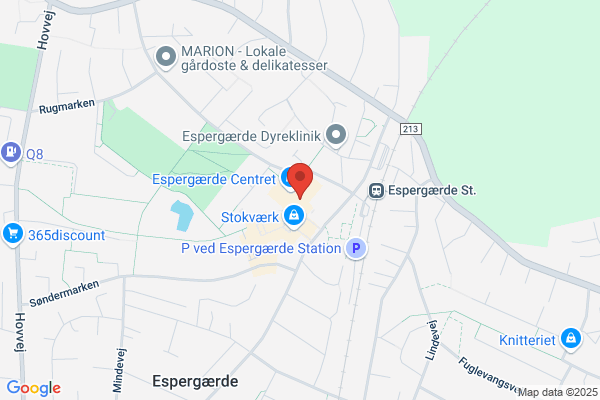Open the Espergærde Dyreklinik marker
The width and height of the screenshot is (600, 400).
point(336,136)
